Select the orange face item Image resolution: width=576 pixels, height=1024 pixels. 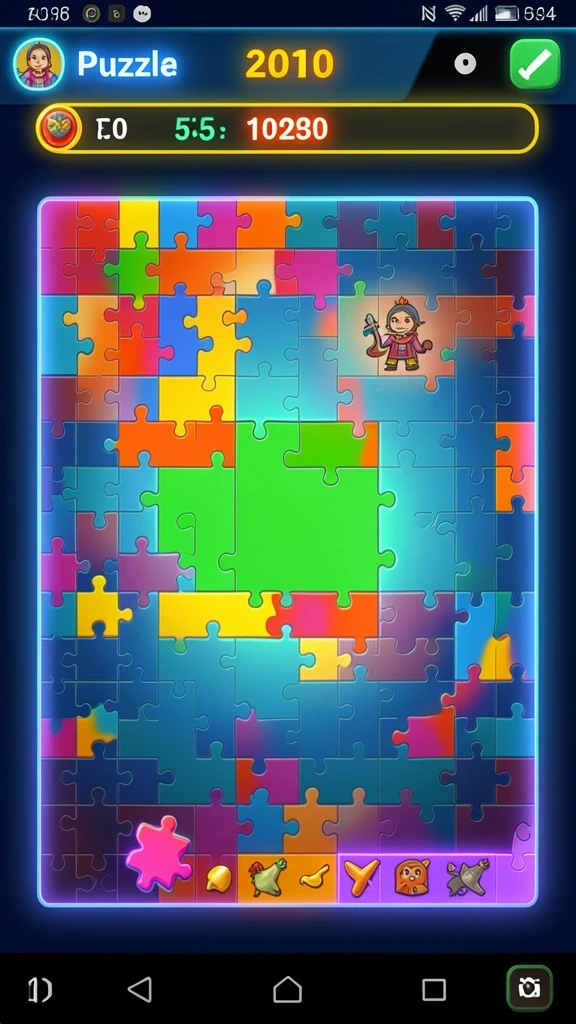coord(413,877)
